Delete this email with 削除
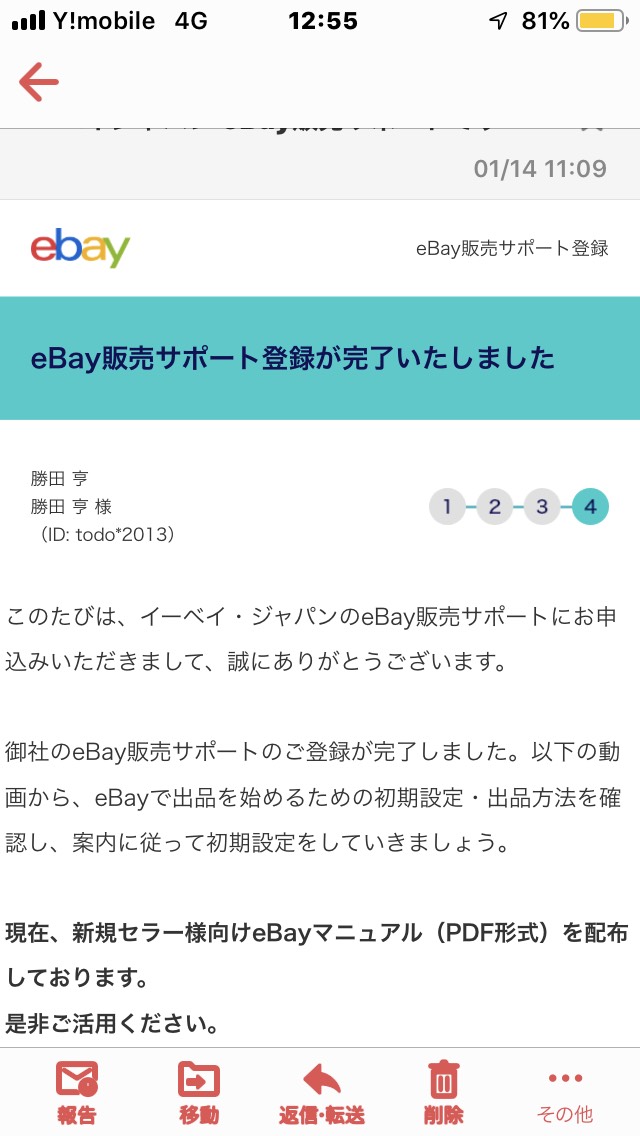 (443, 1091)
